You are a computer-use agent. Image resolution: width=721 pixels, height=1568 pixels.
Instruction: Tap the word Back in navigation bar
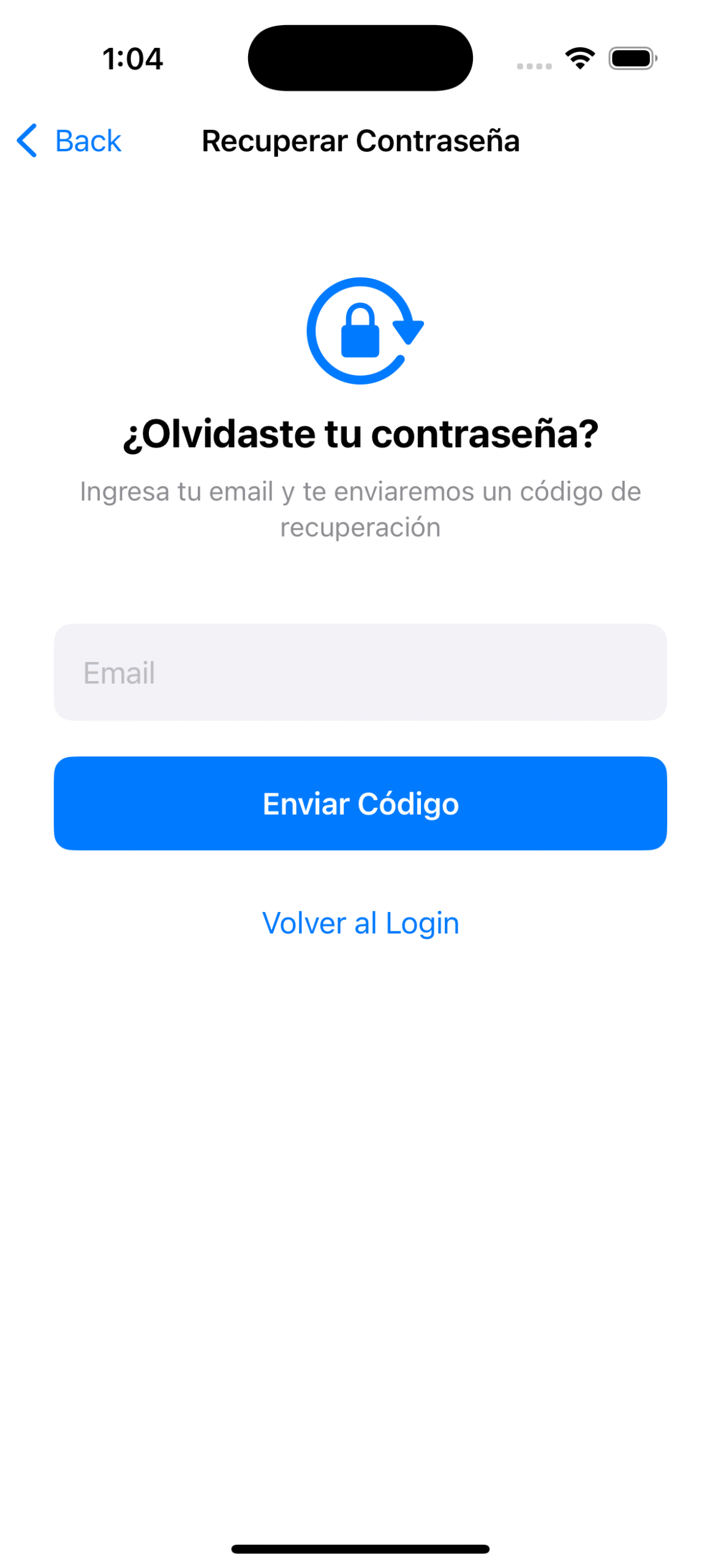[88, 140]
